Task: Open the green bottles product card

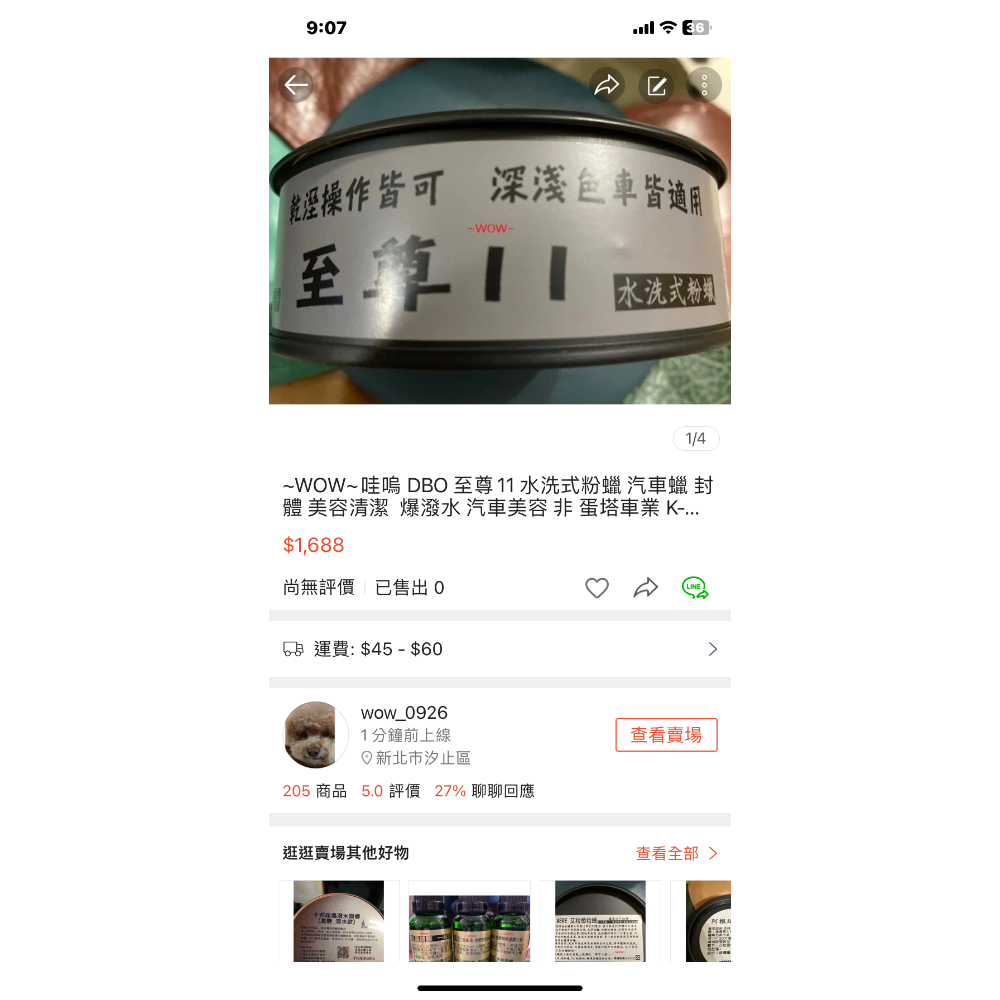Action: pyautogui.click(x=469, y=921)
